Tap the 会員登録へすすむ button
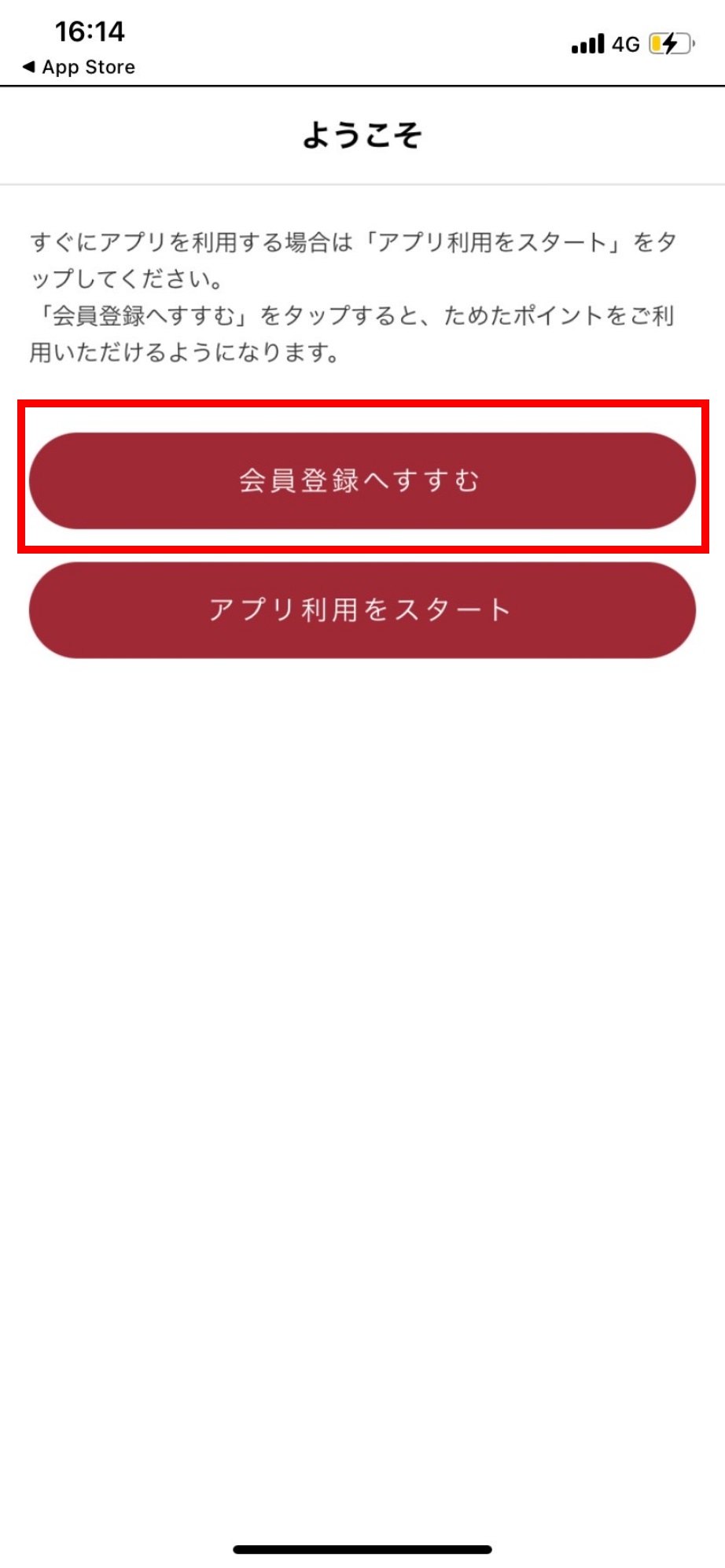This screenshot has height=1568, width=725. pos(362,480)
